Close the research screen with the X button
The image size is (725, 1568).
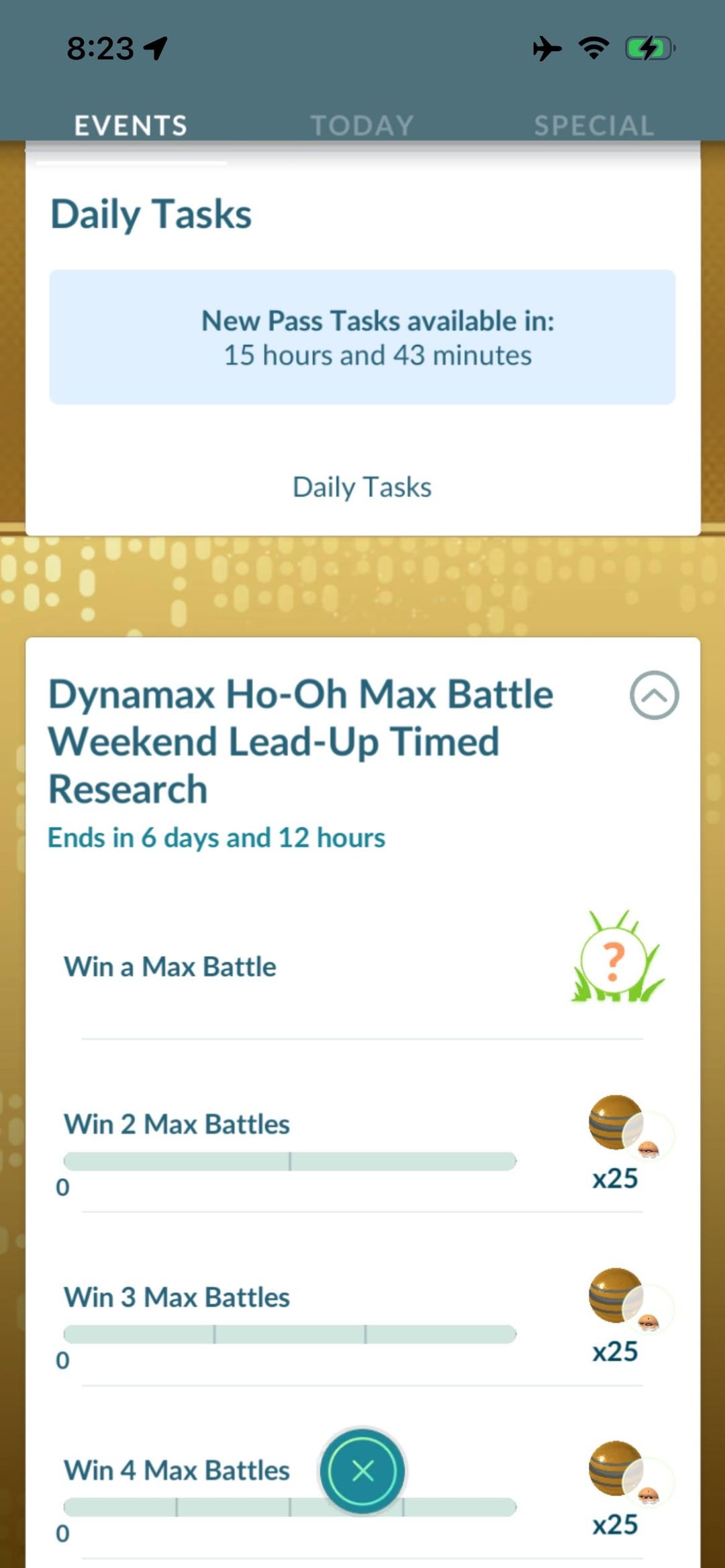coord(362,1471)
